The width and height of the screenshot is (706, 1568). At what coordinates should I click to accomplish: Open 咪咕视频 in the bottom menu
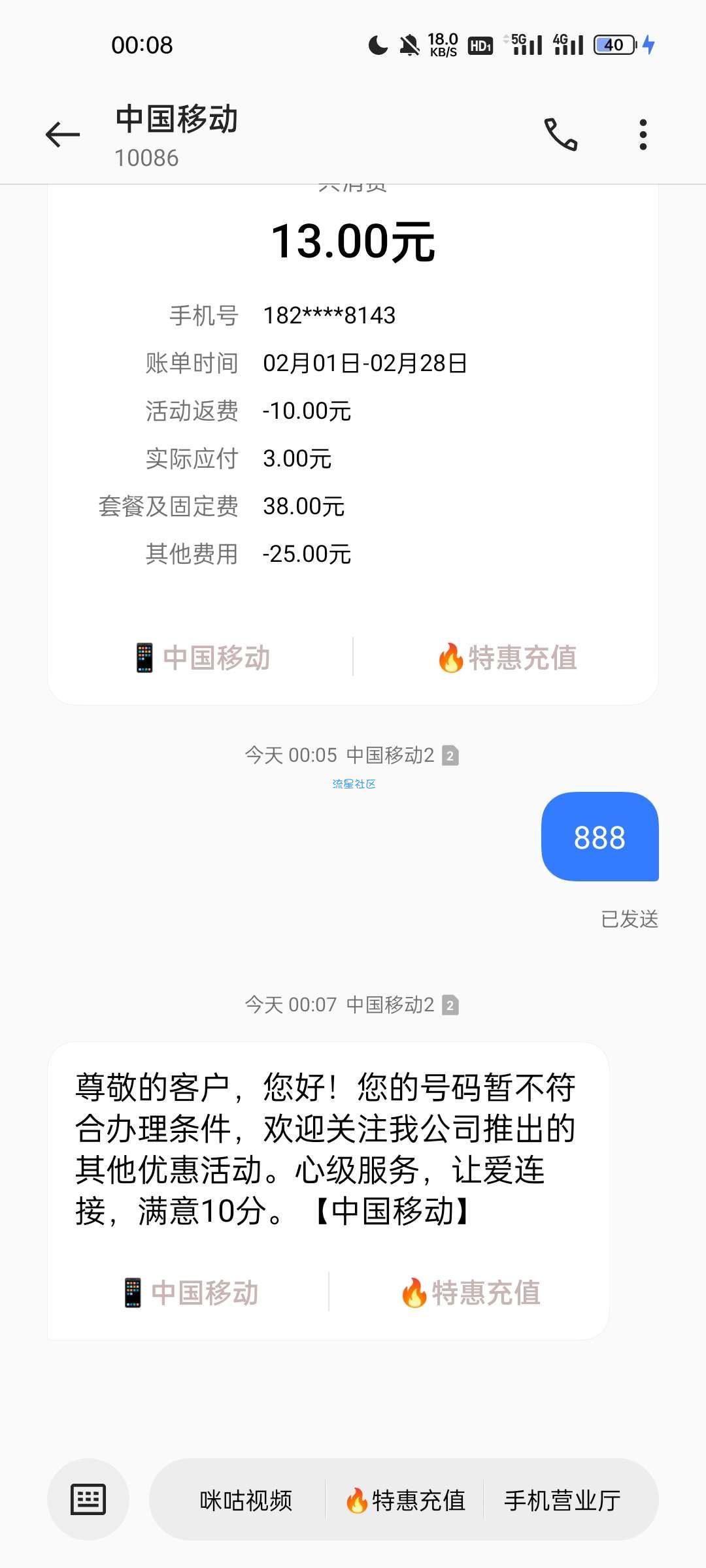coord(246,1500)
